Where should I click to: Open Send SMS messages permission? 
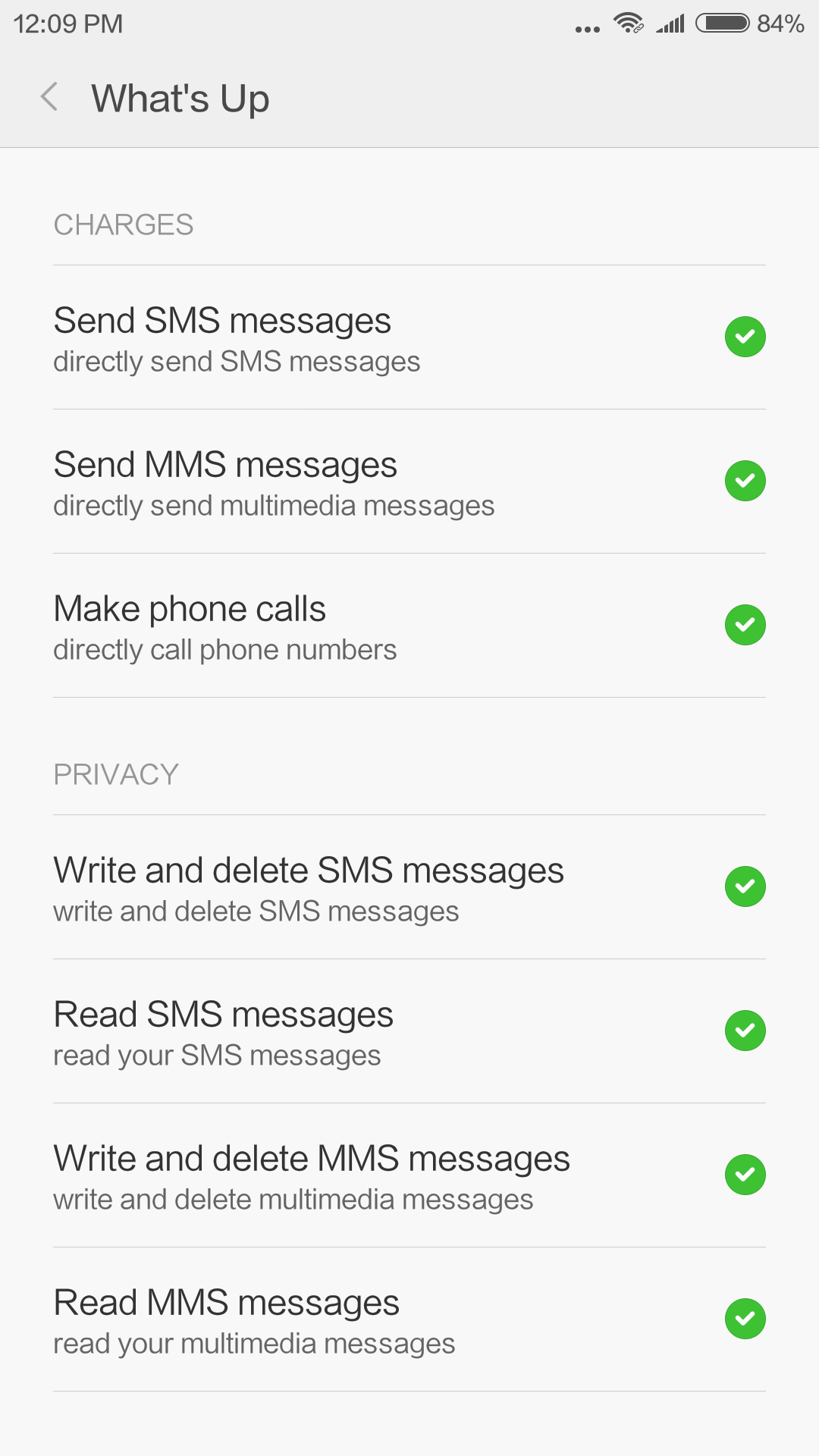(409, 337)
